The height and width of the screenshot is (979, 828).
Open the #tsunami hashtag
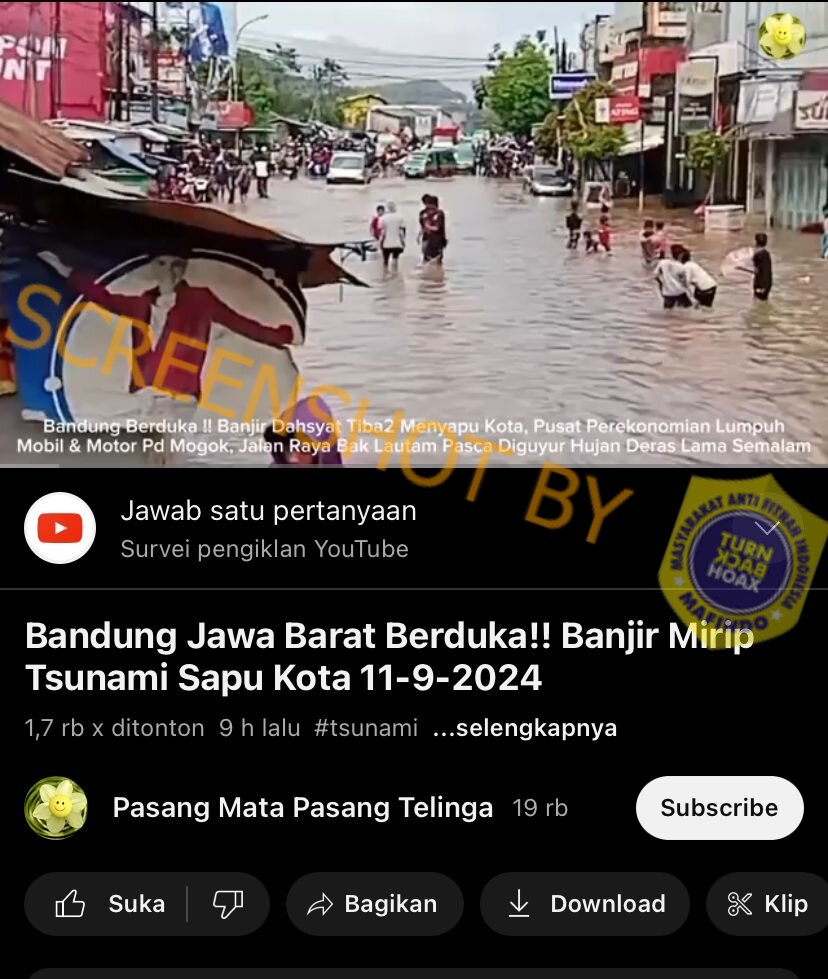(x=366, y=728)
